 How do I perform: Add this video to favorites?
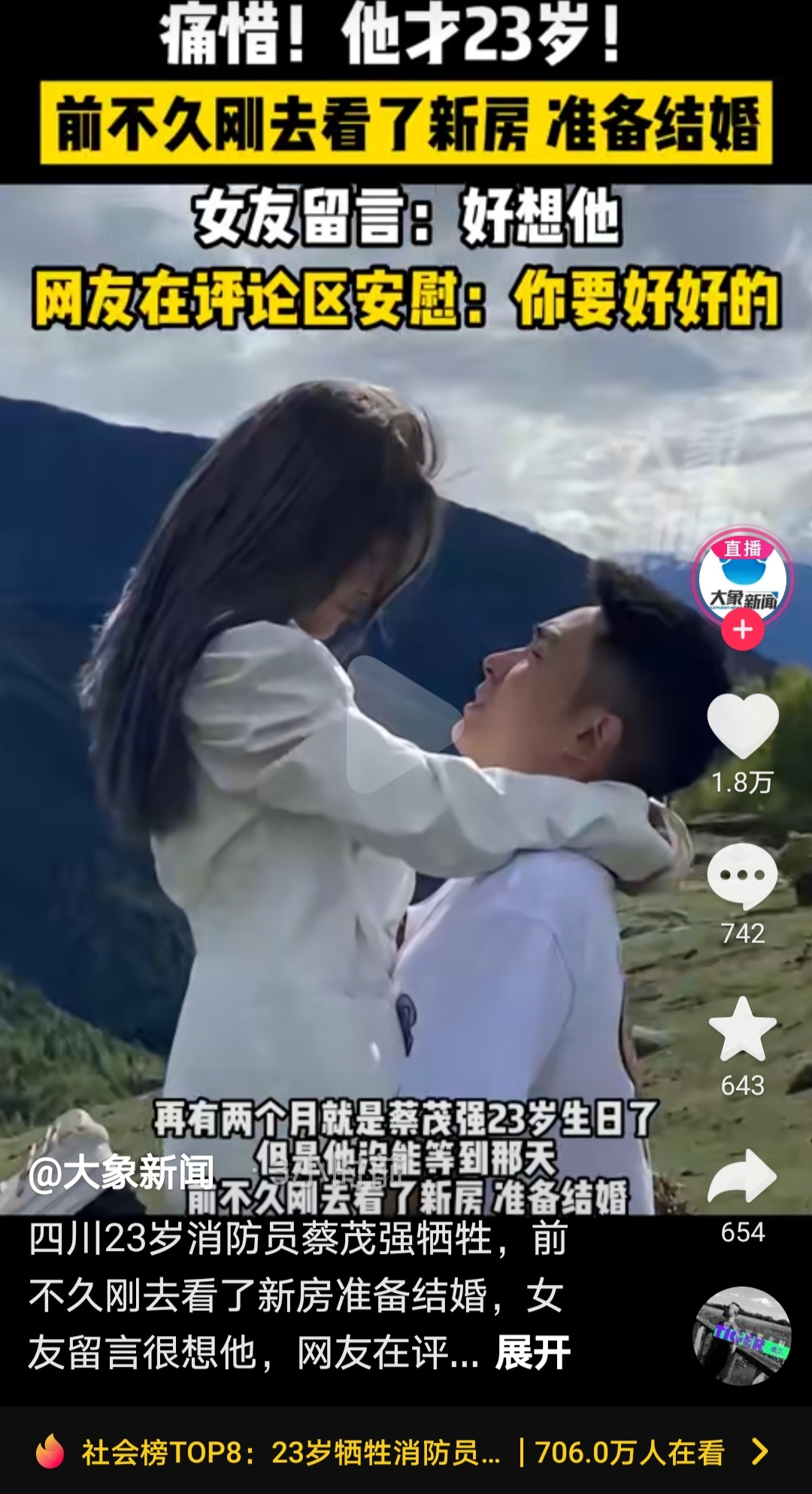(743, 1029)
